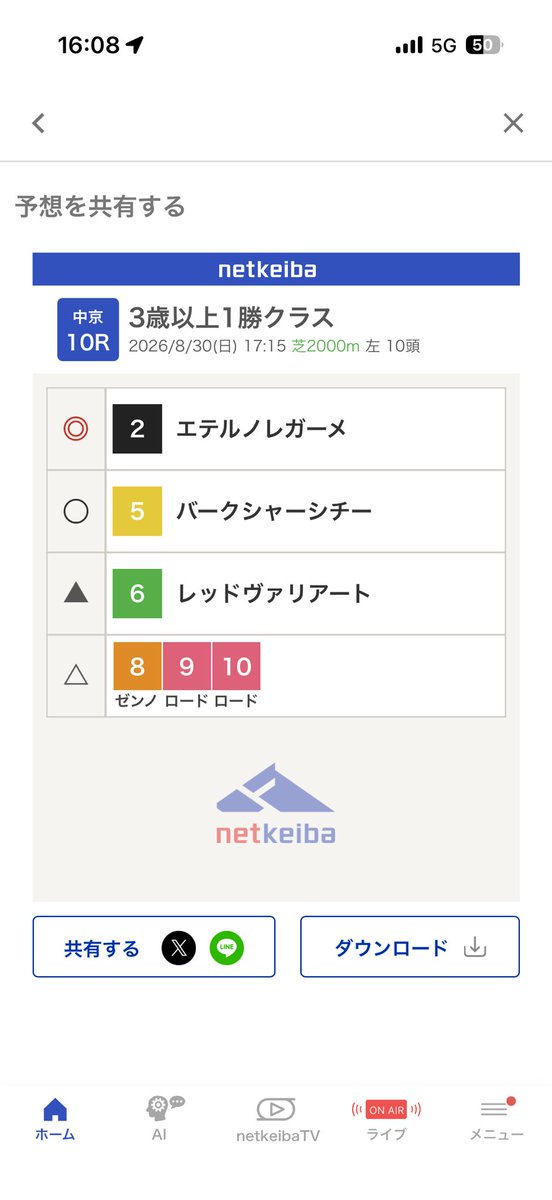Download the prediction image

(410, 947)
